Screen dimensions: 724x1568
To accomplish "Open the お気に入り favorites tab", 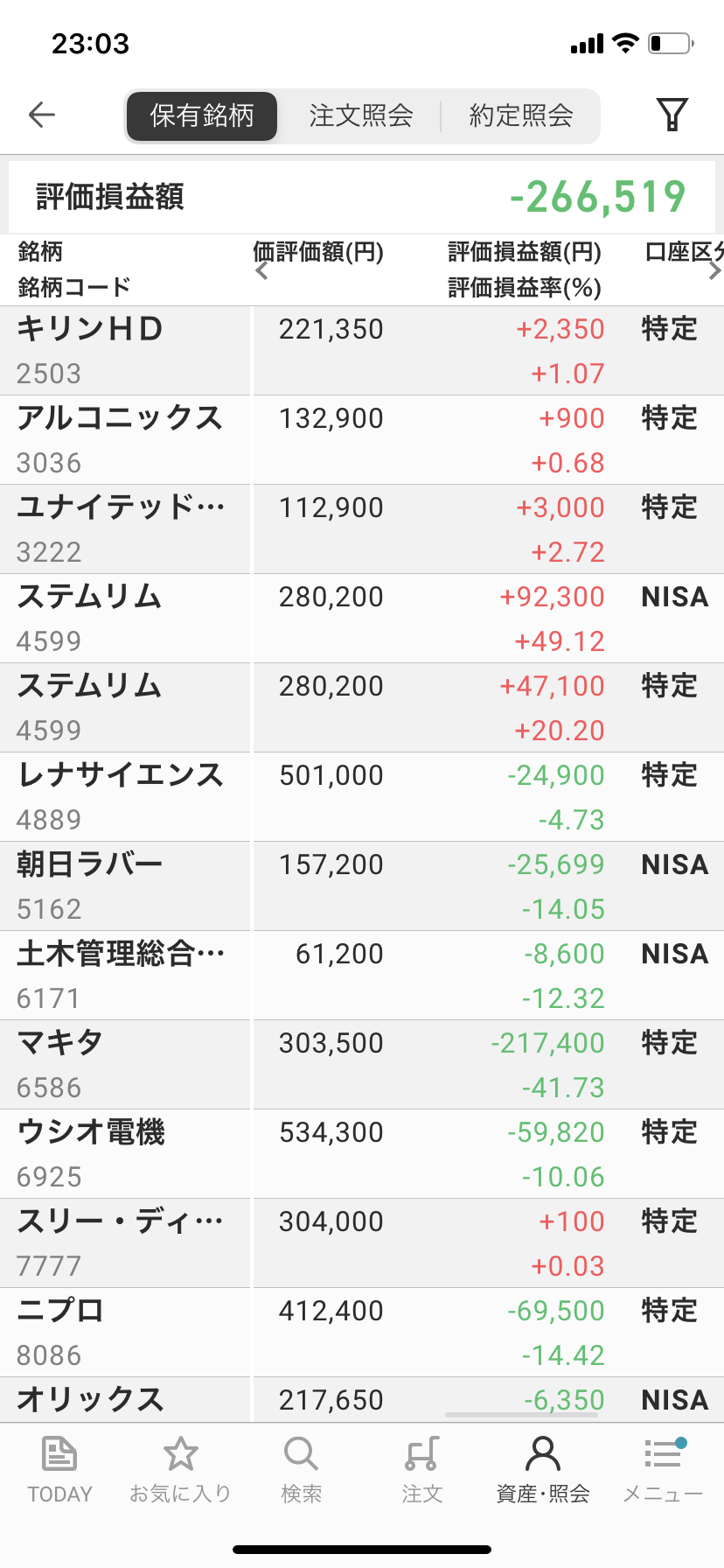I will pos(180,1470).
